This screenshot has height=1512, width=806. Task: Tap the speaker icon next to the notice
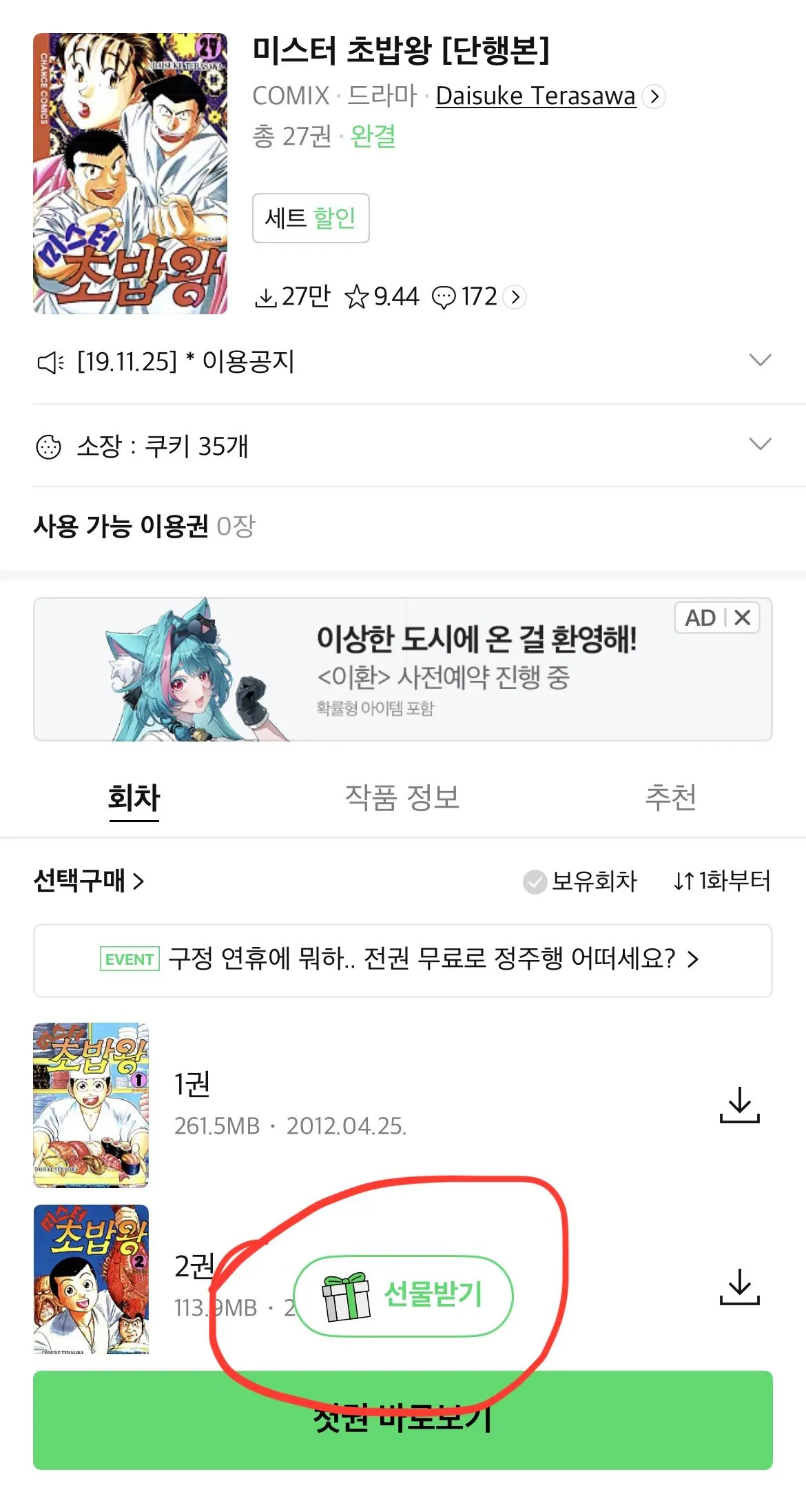[50, 359]
